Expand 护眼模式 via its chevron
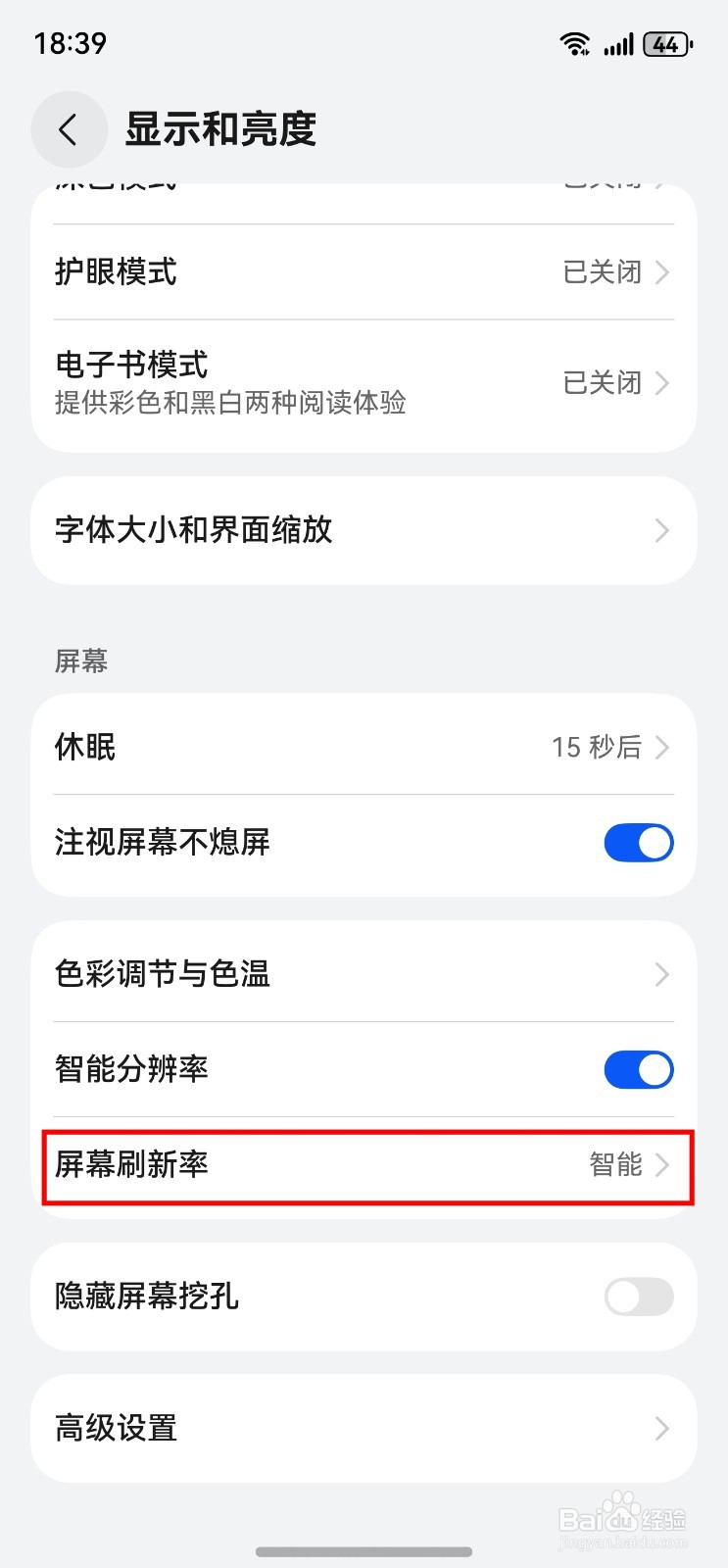This screenshot has width=728, height=1568. (x=662, y=272)
